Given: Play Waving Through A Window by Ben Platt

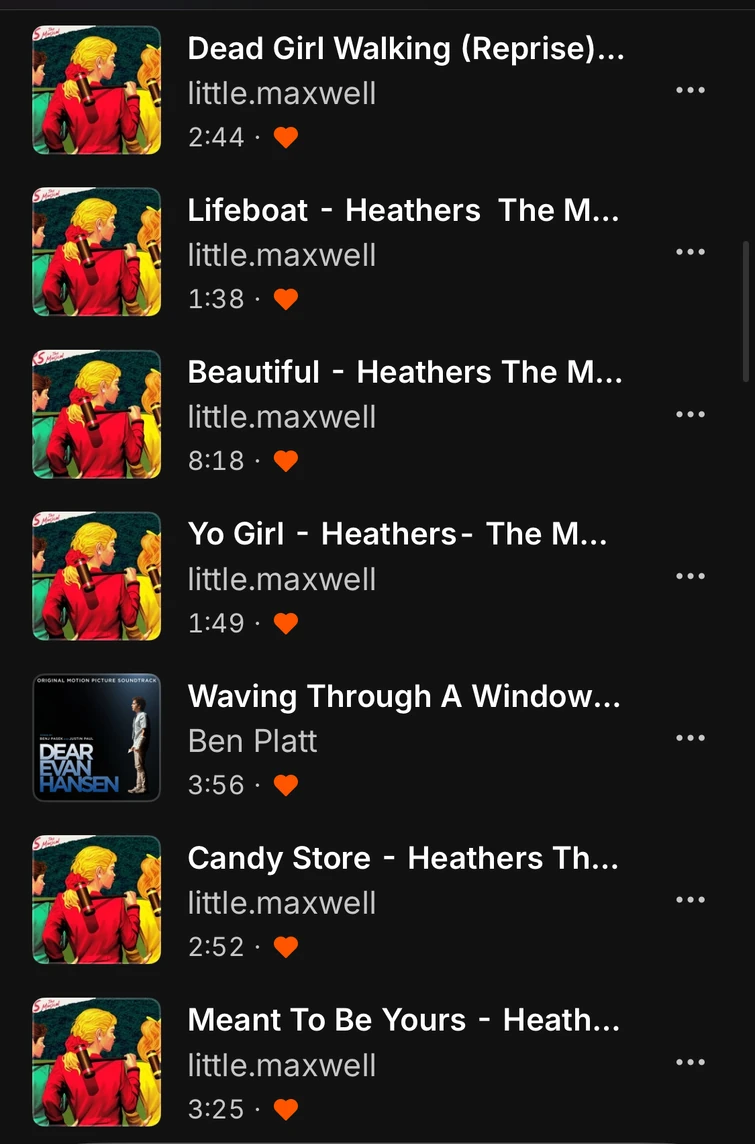Looking at the screenshot, I should click(404, 696).
